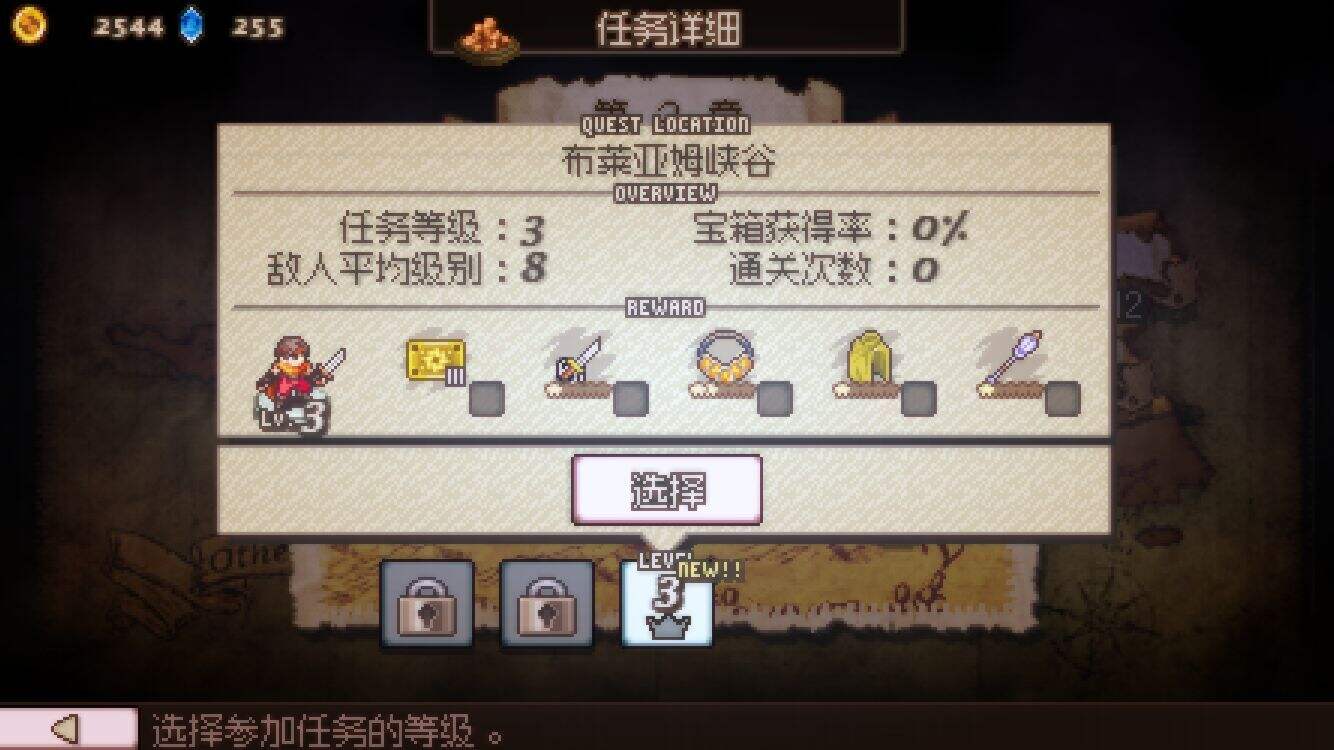
Task: View the gold ticket reward item
Action: tap(436, 362)
